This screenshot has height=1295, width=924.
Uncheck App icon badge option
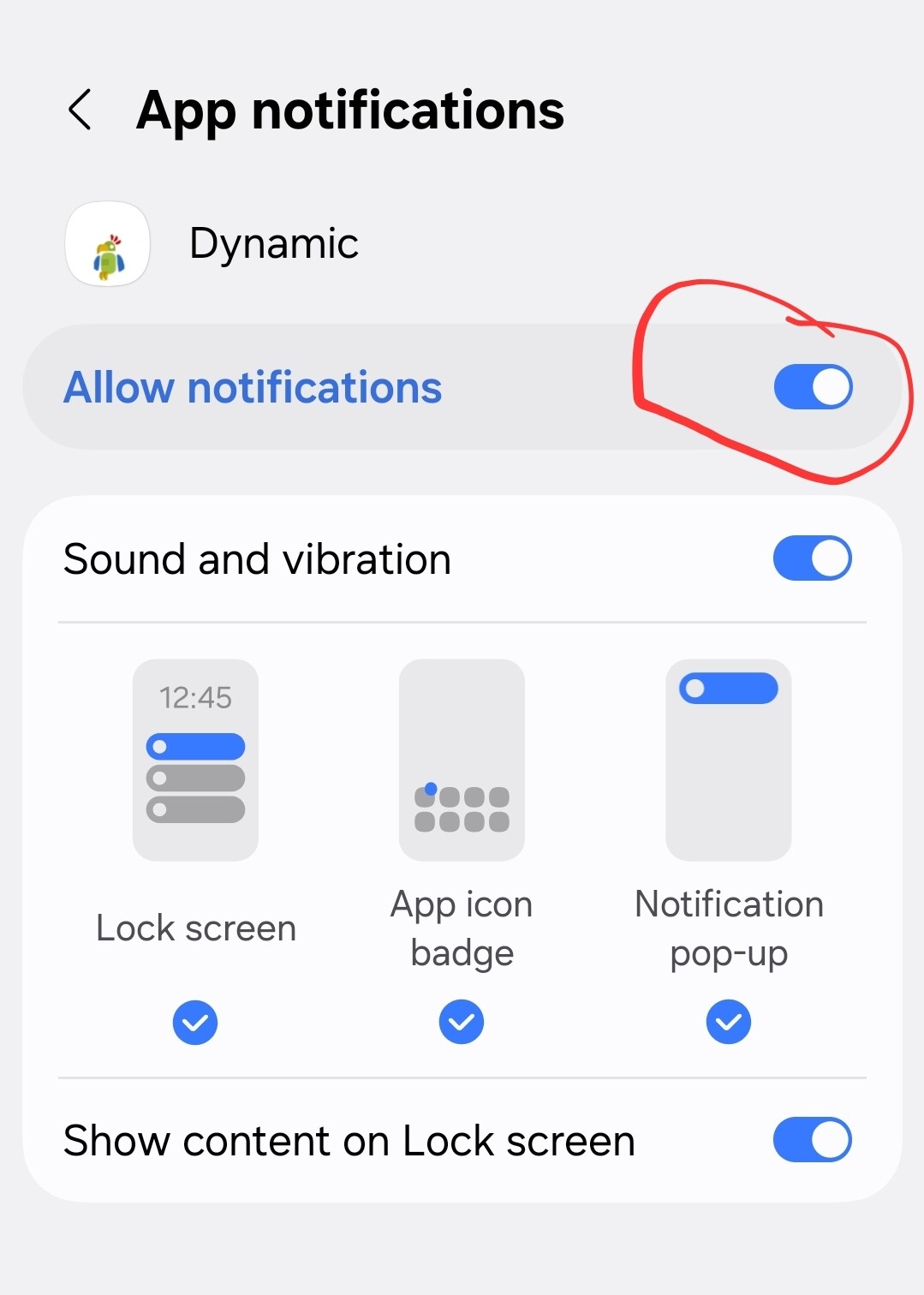(x=462, y=1022)
